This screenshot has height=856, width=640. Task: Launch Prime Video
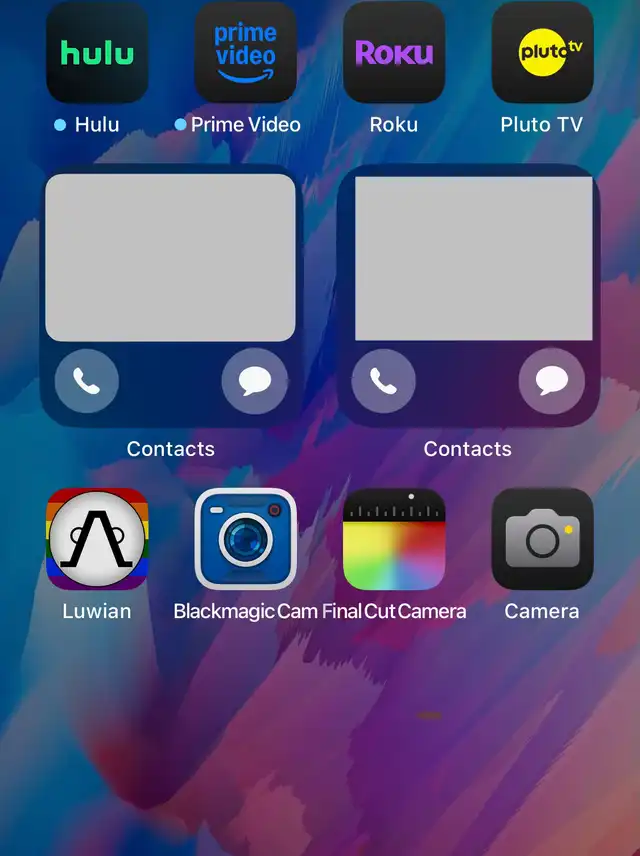[245, 53]
